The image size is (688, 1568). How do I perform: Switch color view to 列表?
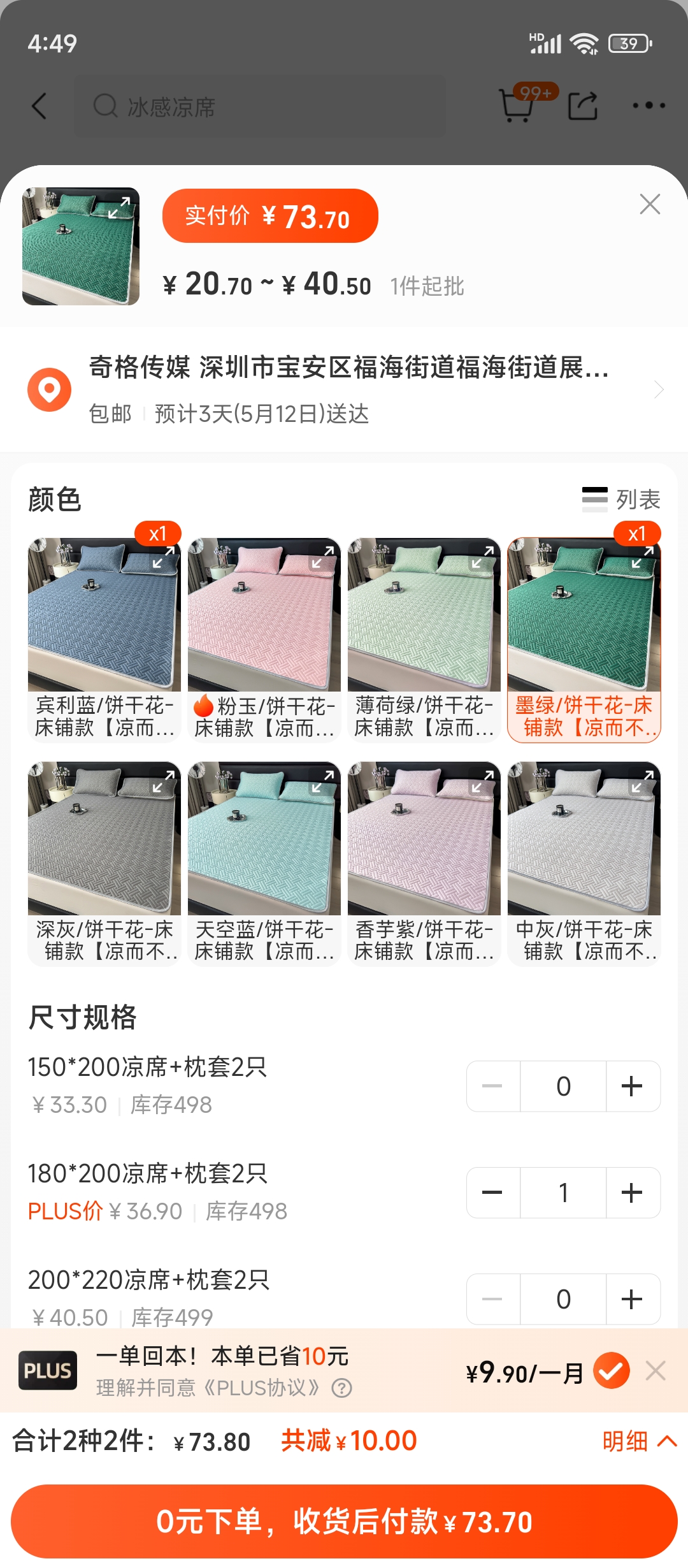(x=621, y=499)
